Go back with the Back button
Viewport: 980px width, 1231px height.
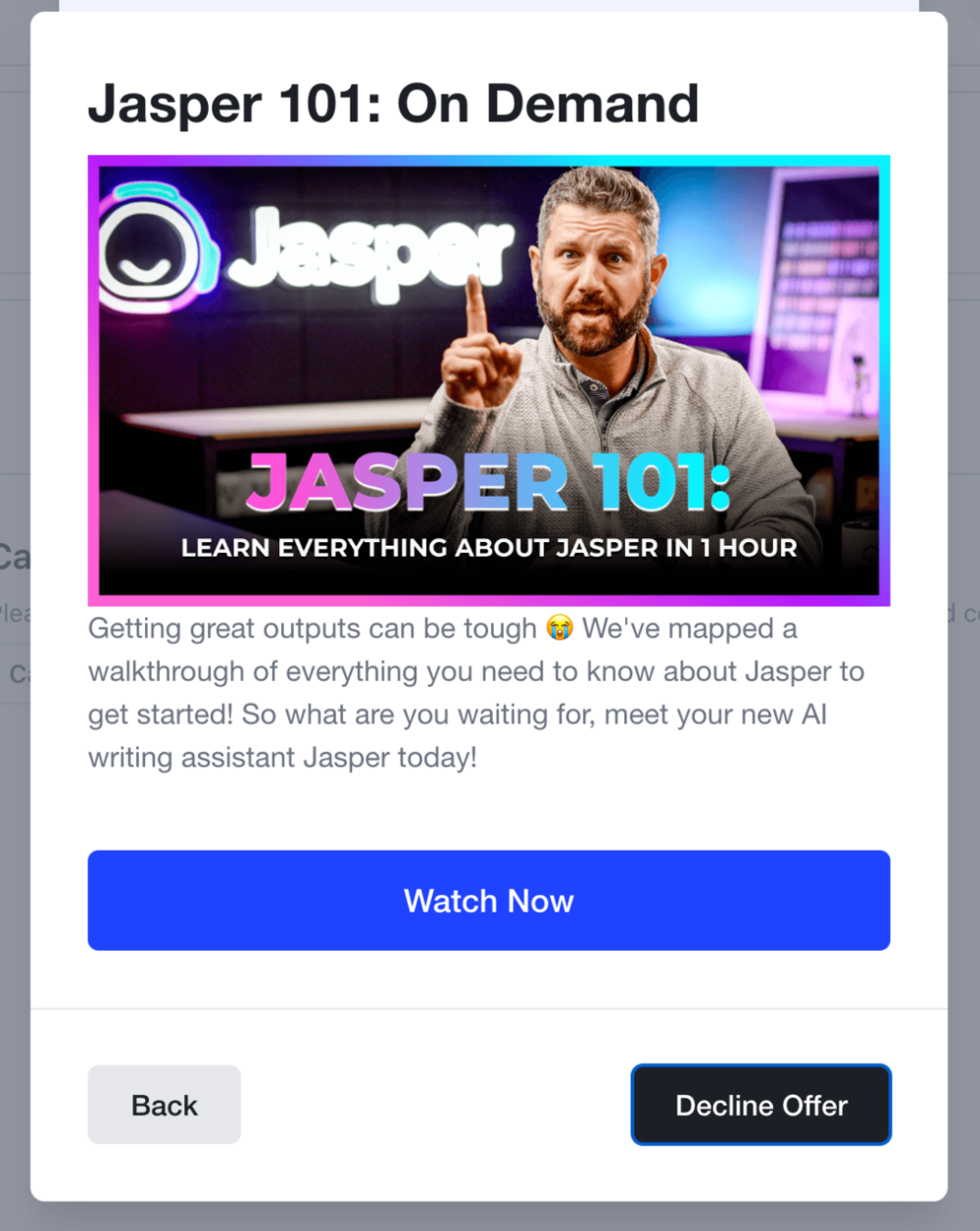point(164,1105)
